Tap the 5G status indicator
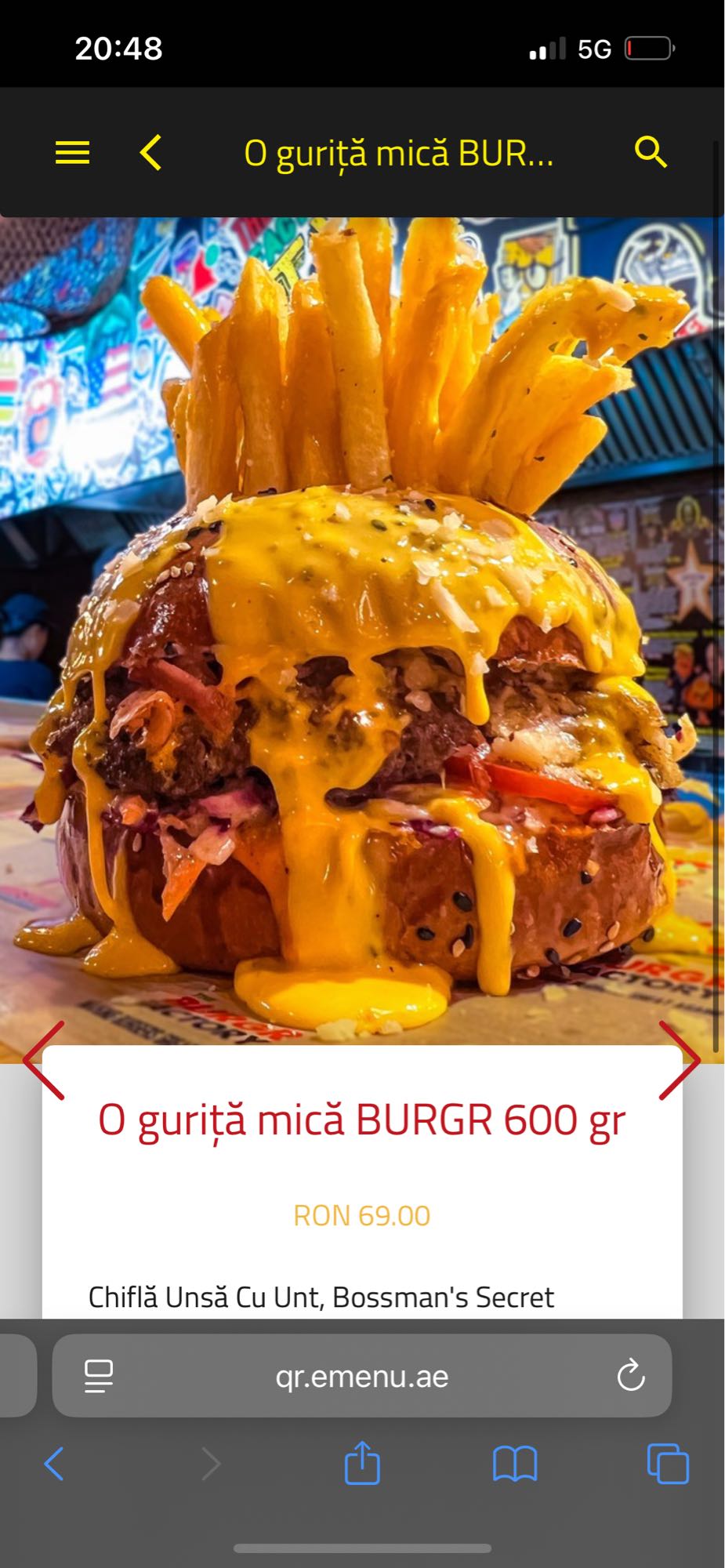725x1568 pixels. 593,49
